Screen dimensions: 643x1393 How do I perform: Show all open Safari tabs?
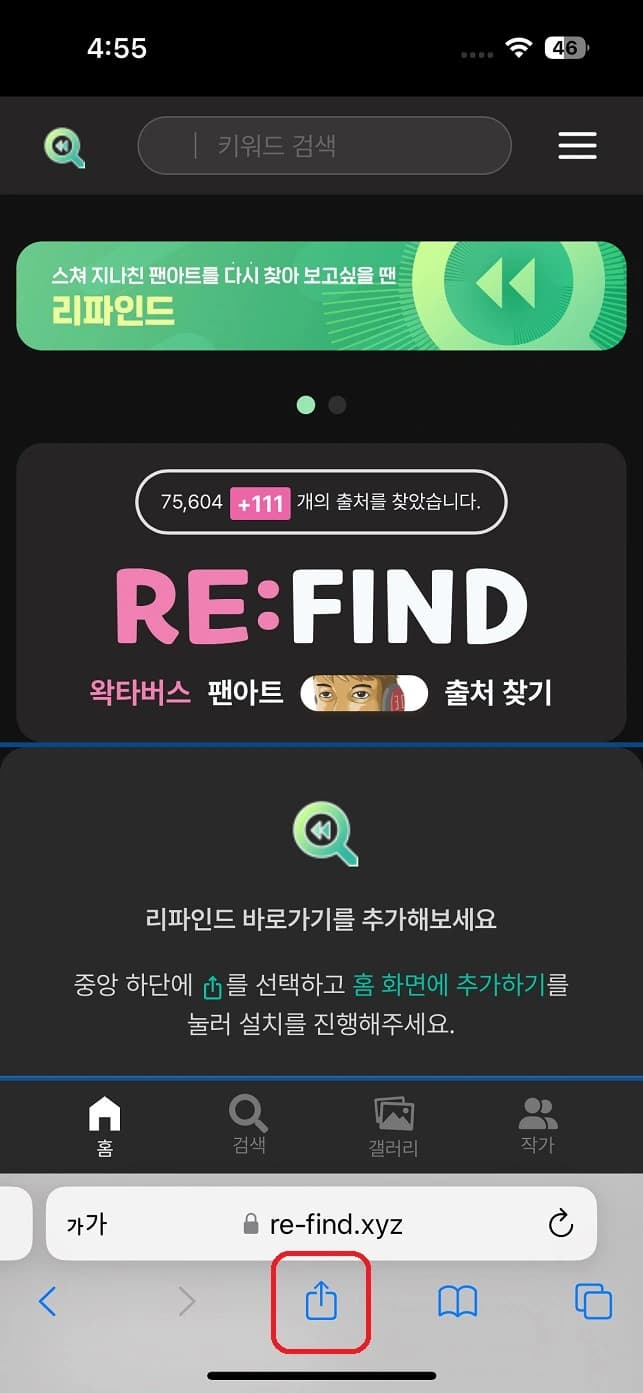pos(593,1301)
